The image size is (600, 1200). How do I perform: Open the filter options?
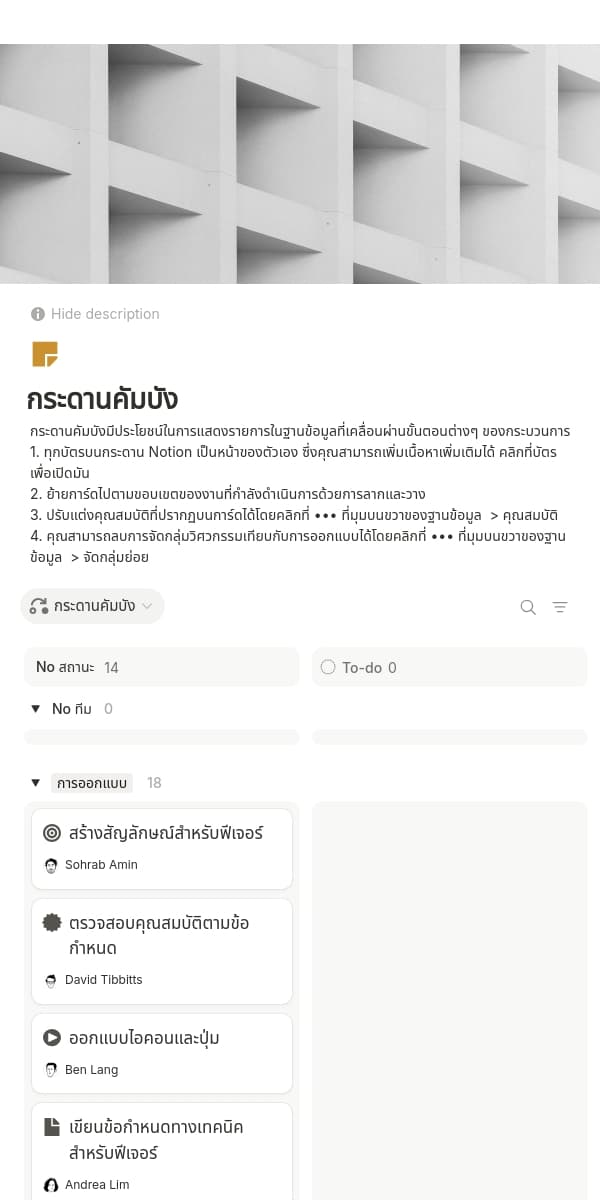point(560,607)
